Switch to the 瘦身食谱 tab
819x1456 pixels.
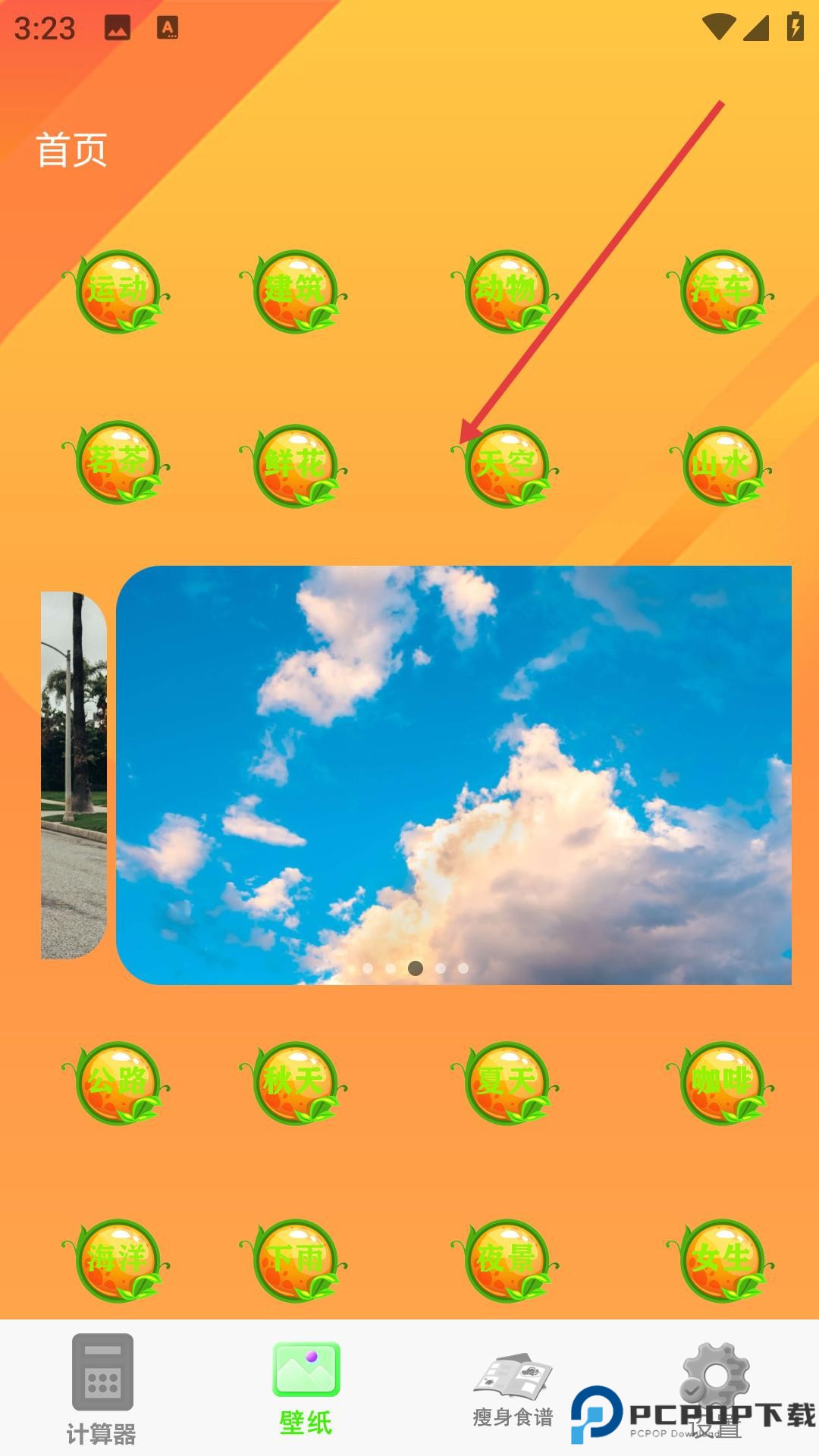click(513, 1389)
